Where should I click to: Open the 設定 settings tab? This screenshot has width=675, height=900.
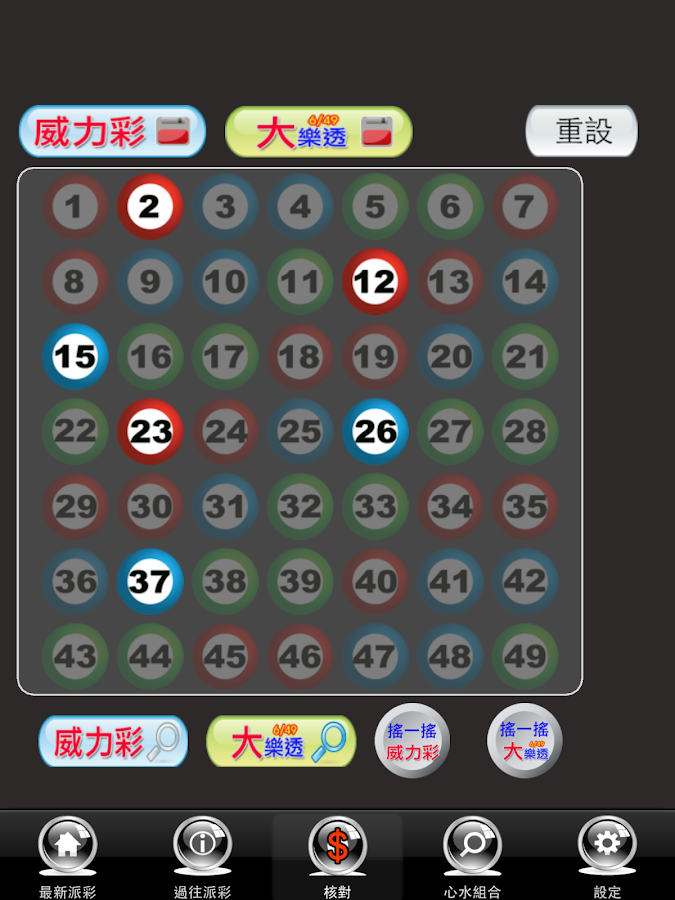pyautogui.click(x=607, y=856)
